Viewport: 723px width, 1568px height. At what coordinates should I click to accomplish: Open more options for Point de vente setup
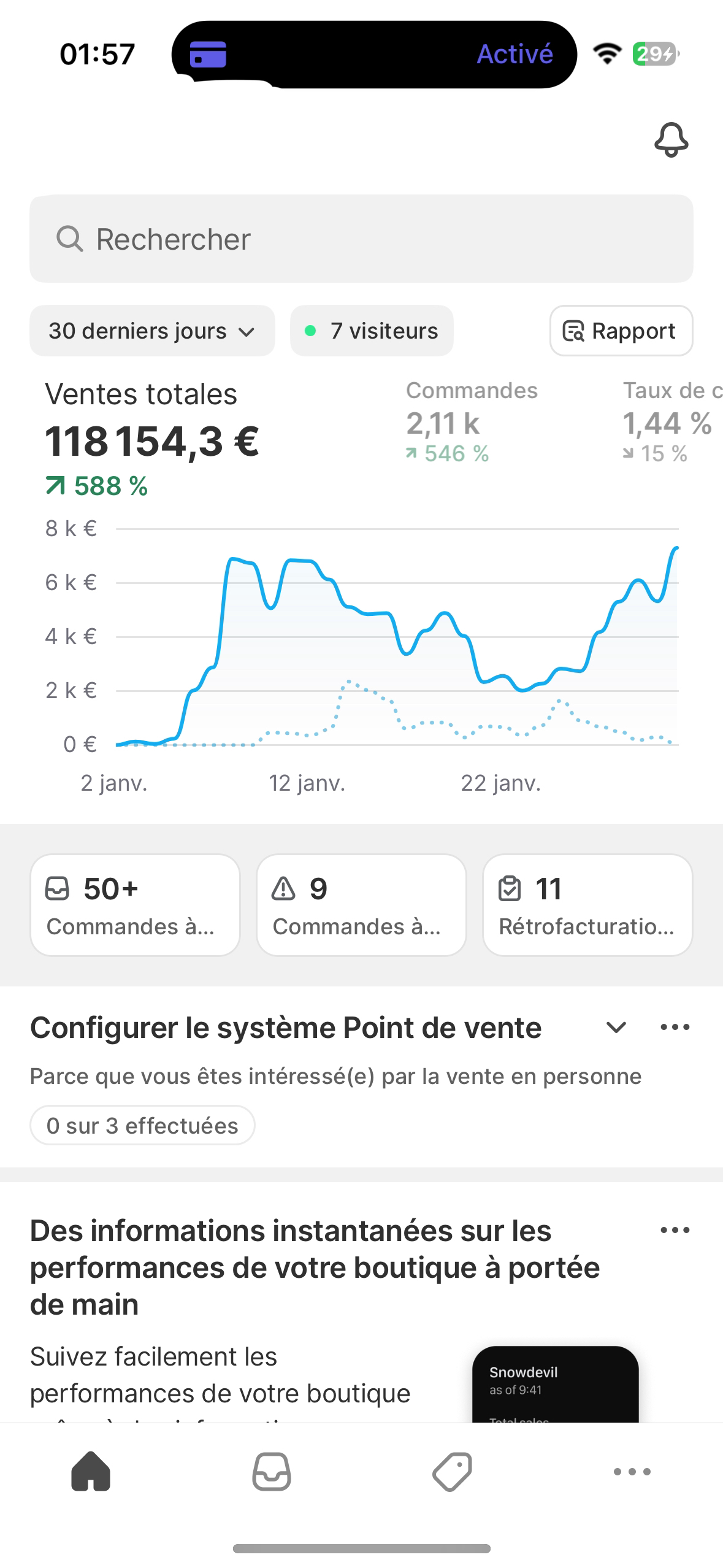(x=675, y=1027)
